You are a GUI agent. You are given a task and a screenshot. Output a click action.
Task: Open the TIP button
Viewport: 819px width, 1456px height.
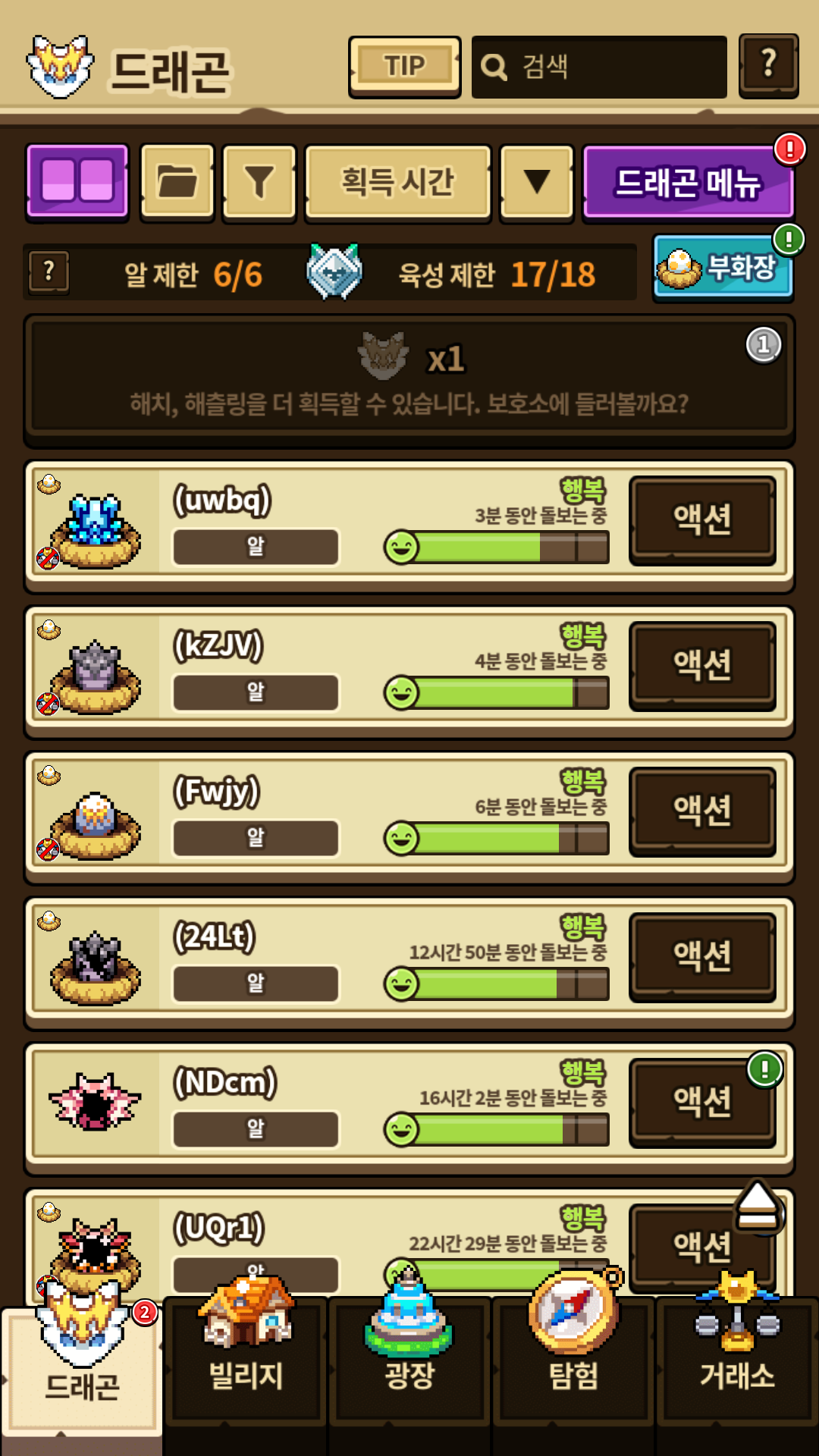(404, 67)
